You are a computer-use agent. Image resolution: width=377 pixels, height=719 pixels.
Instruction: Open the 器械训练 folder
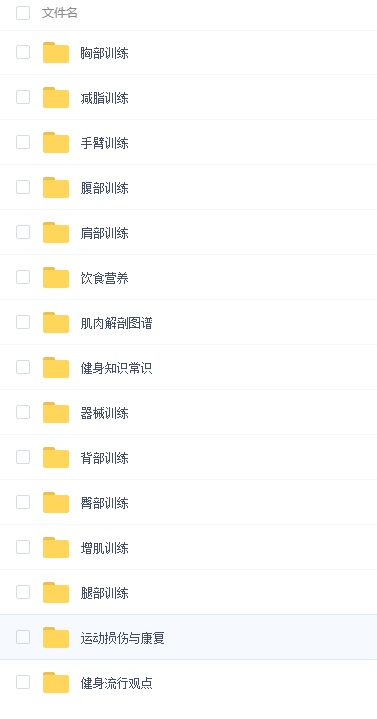click(x=105, y=413)
